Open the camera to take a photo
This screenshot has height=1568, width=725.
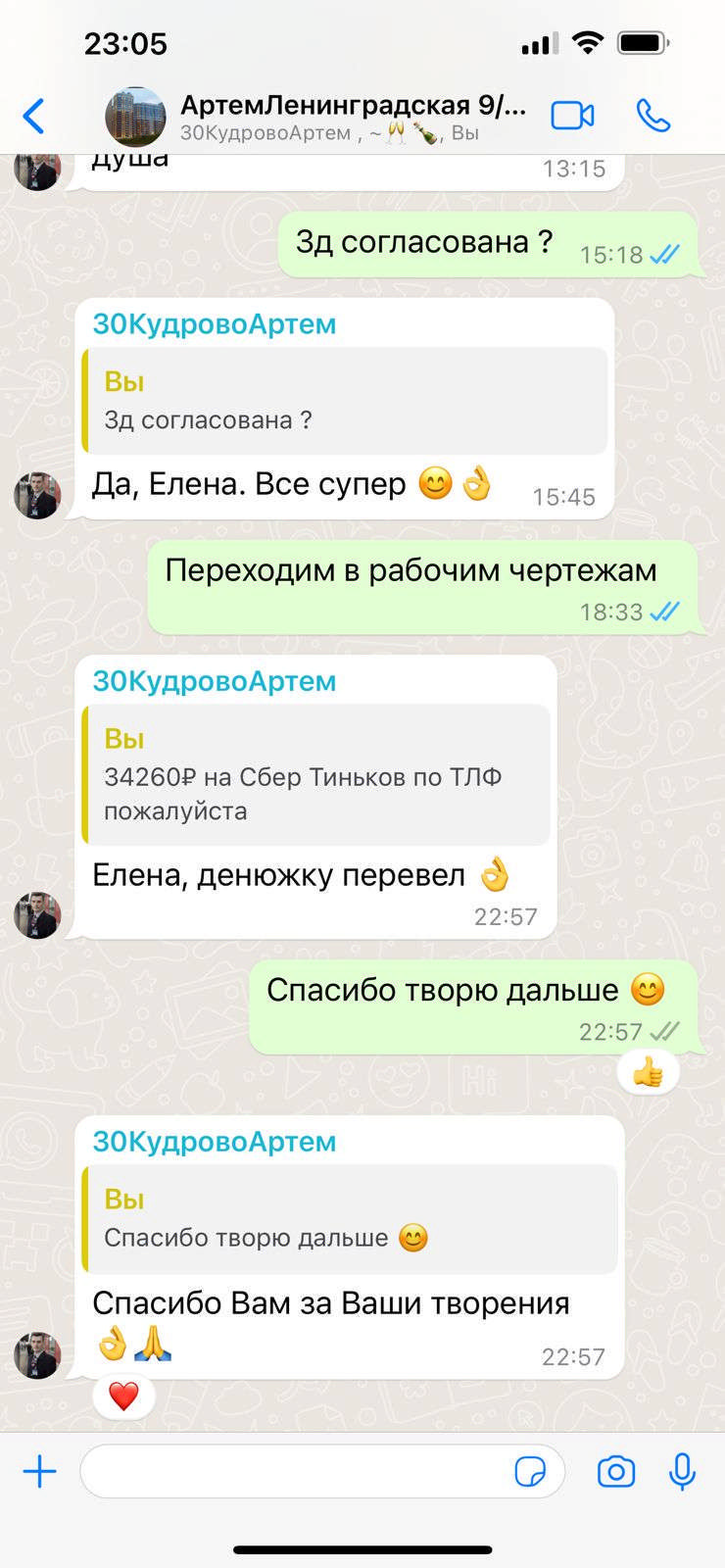point(615,1471)
